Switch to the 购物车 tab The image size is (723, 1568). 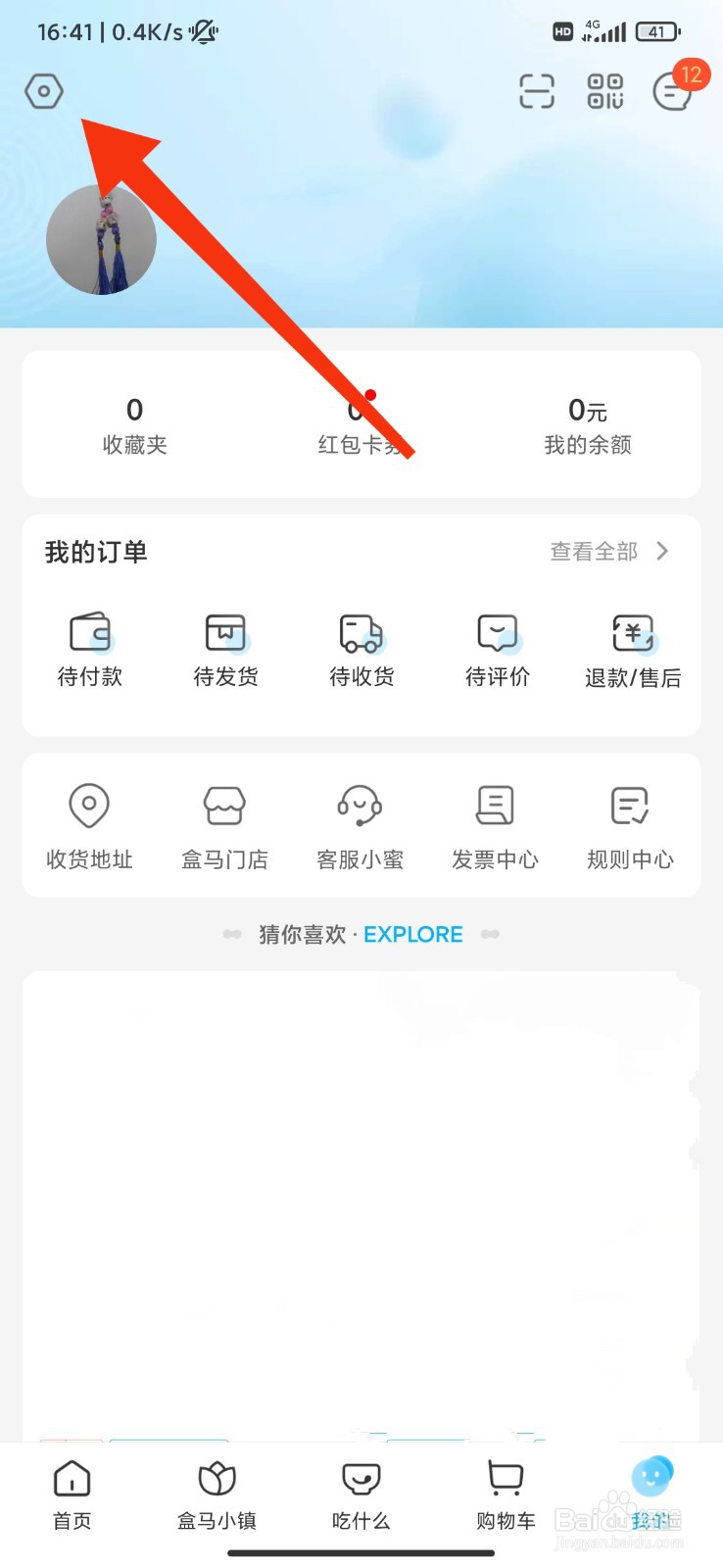506,1495
